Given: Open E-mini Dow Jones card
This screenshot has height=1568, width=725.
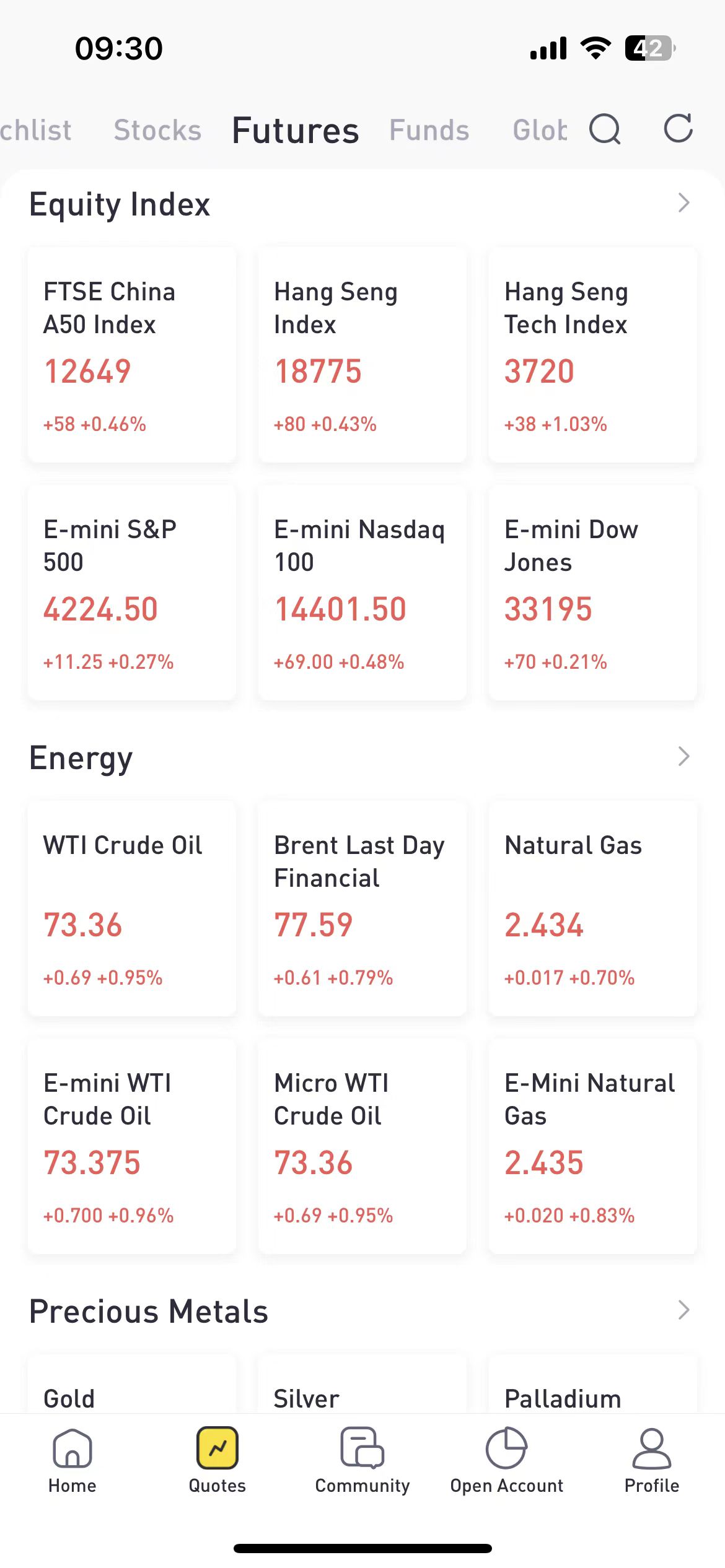Looking at the screenshot, I should coord(592,593).
